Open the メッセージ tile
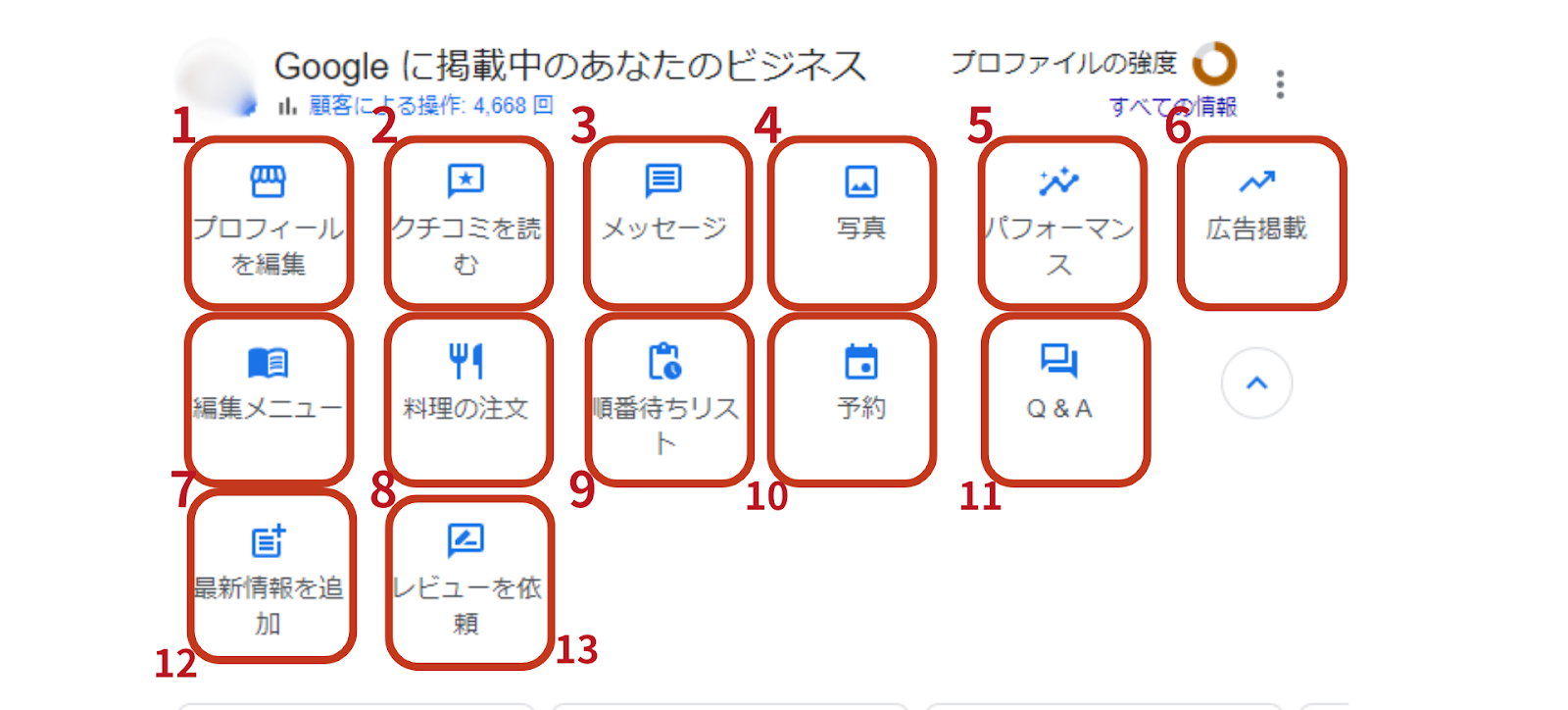Screen dimensions: 1568x710 pos(666,223)
